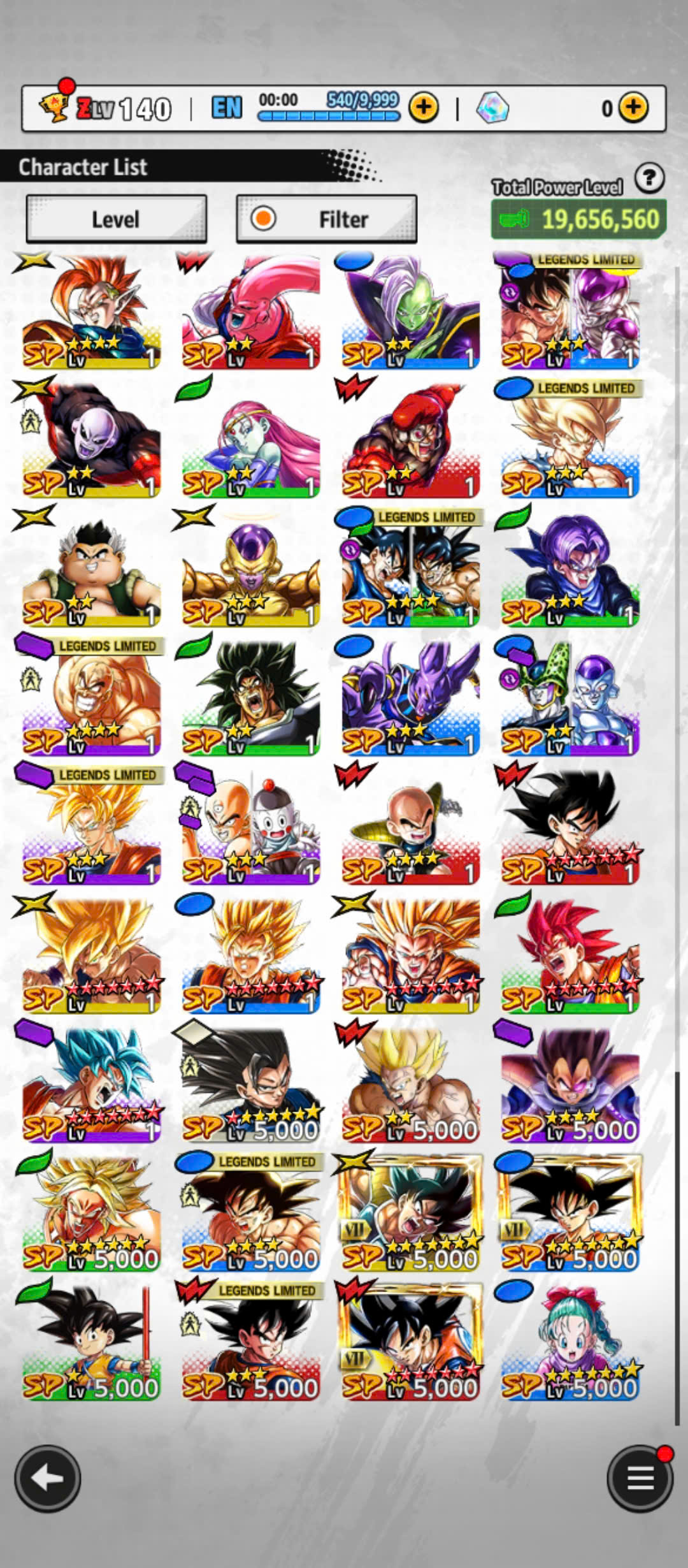The image size is (688, 1568).
Task: Open the Jiren character card
Action: [91, 440]
